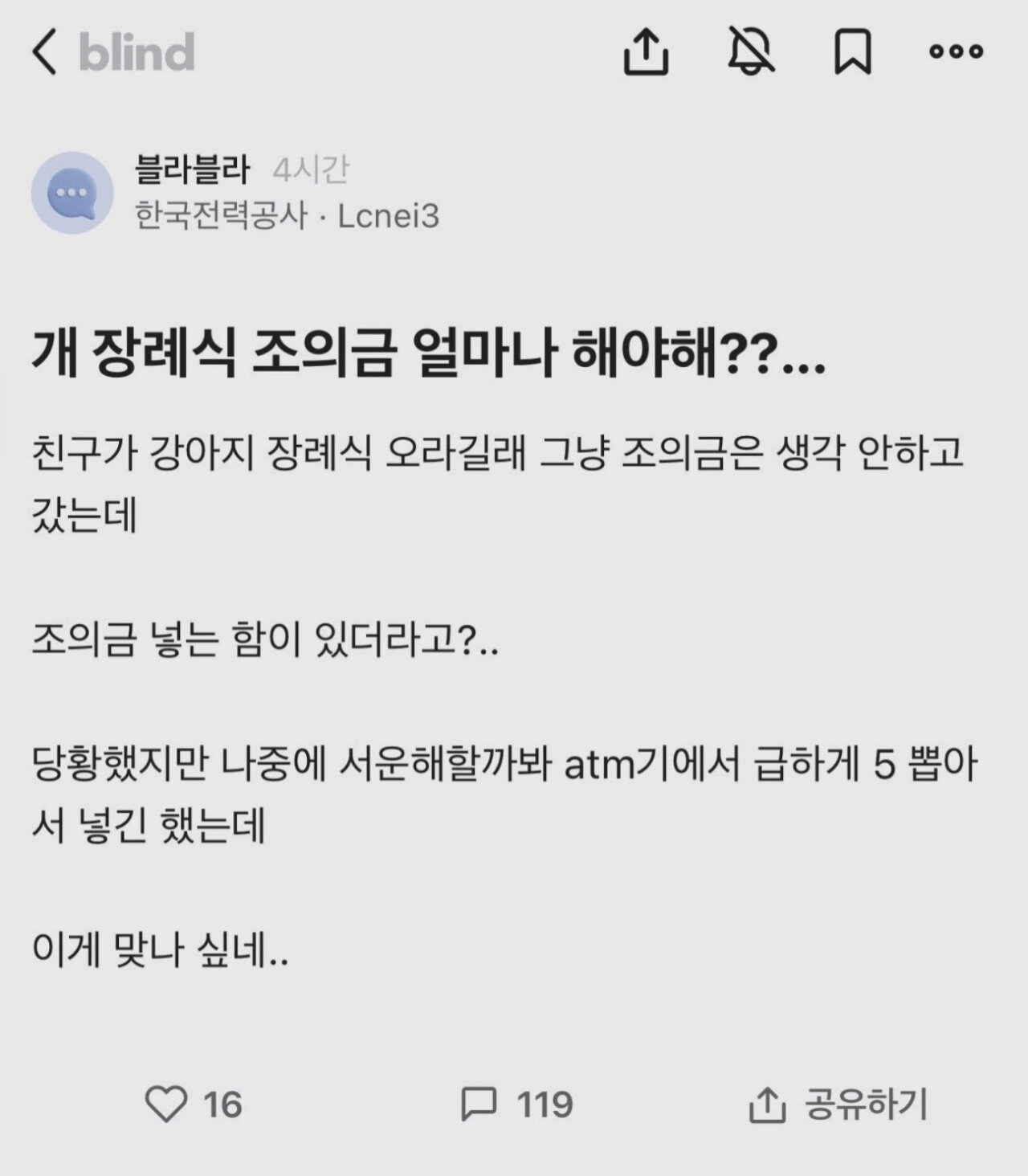Screen dimensions: 1028x1176
Task: Open the 블라블라 board avatar
Action: click(72, 193)
